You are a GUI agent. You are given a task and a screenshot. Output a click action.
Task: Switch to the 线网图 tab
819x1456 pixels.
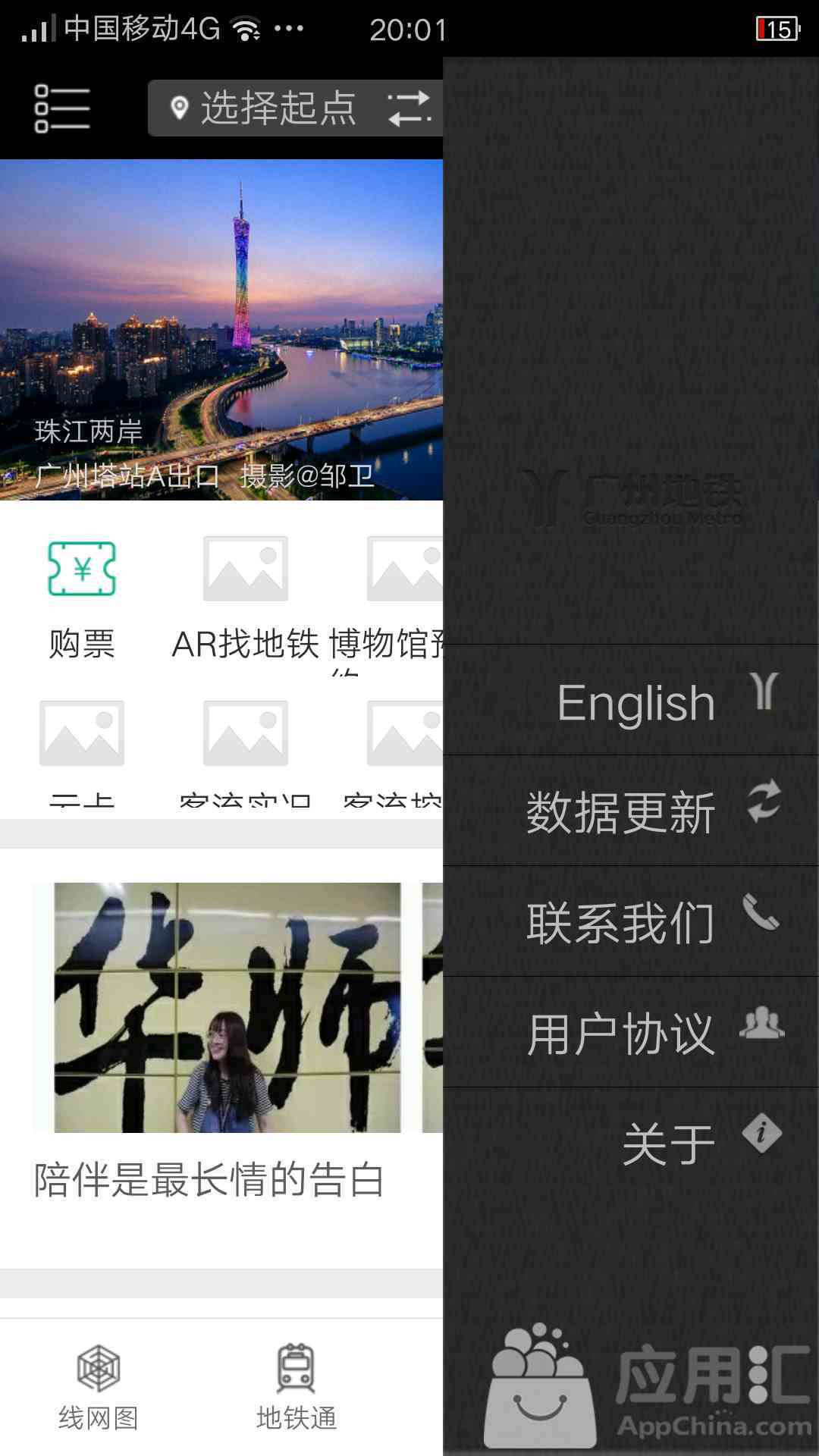tap(99, 1388)
